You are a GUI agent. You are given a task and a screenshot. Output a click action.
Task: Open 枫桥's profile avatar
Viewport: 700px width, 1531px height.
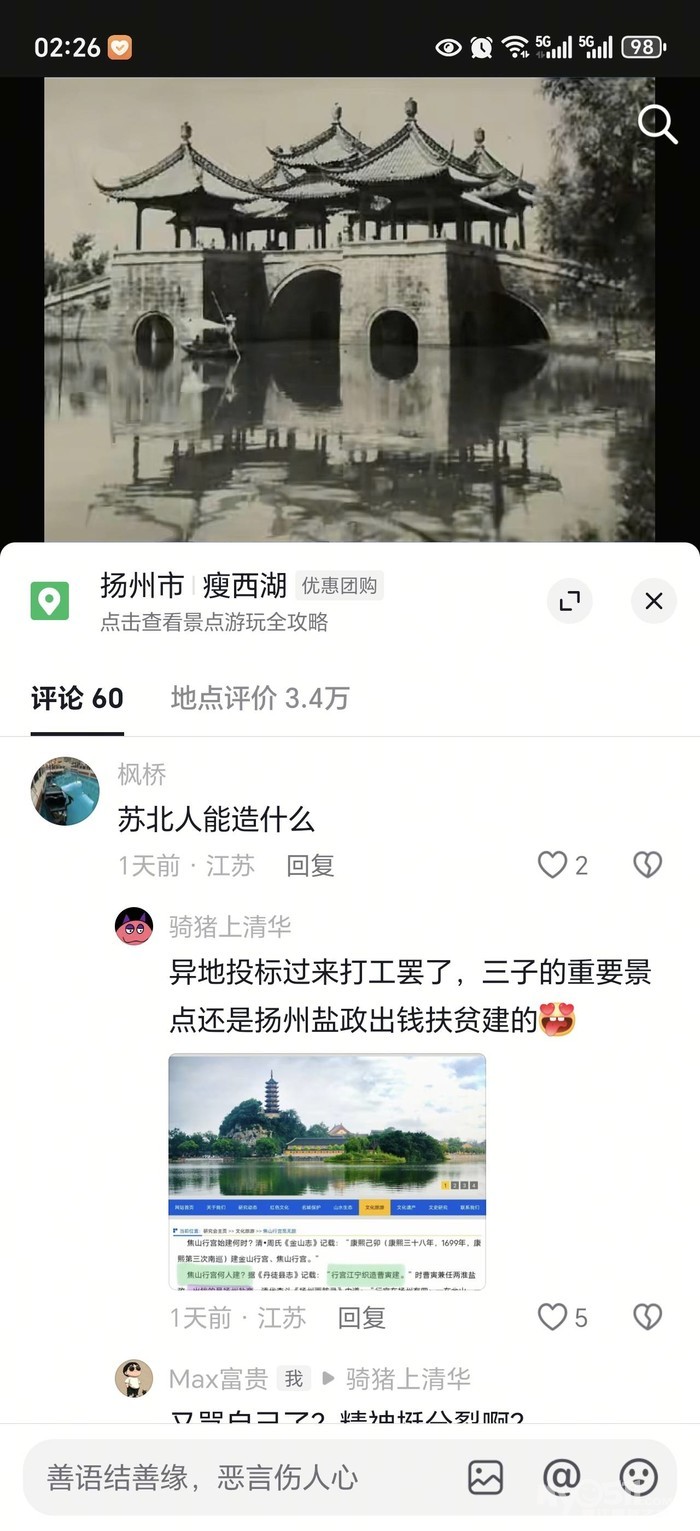click(x=65, y=791)
